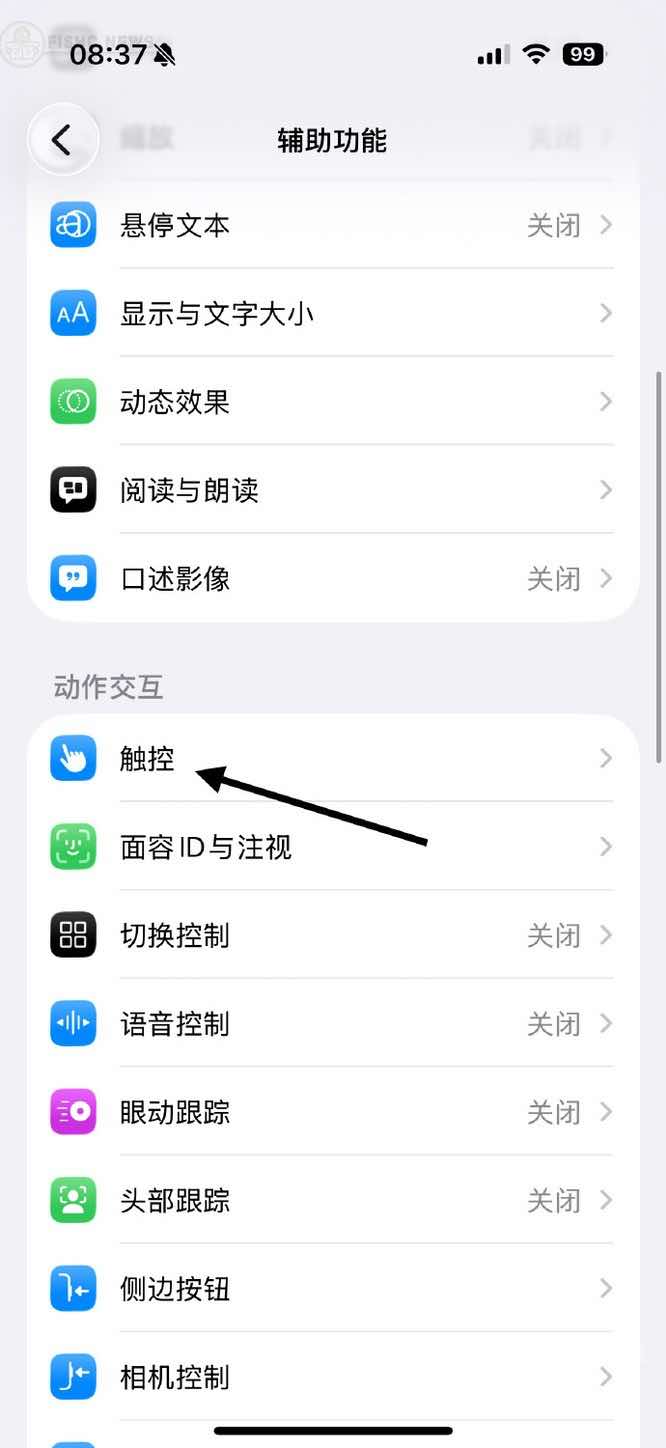The height and width of the screenshot is (1448, 666).
Task: Open 悬停文本 settings
Action: pos(332,225)
